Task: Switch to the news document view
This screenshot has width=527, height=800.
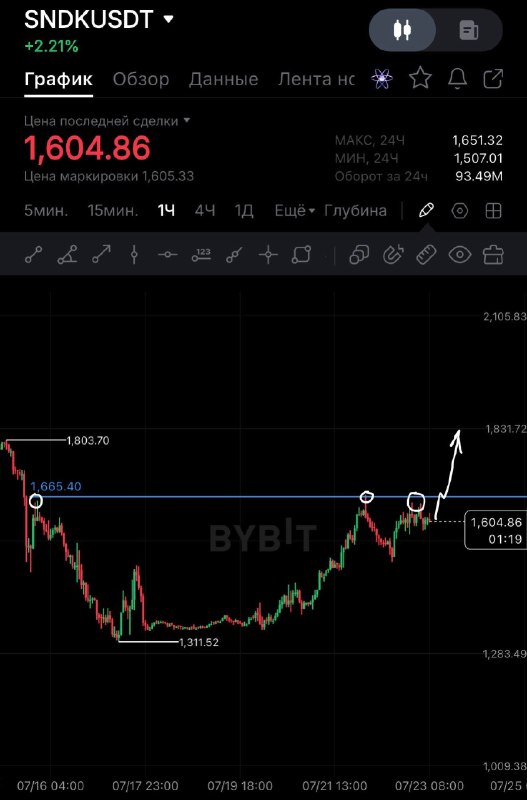Action: click(468, 30)
